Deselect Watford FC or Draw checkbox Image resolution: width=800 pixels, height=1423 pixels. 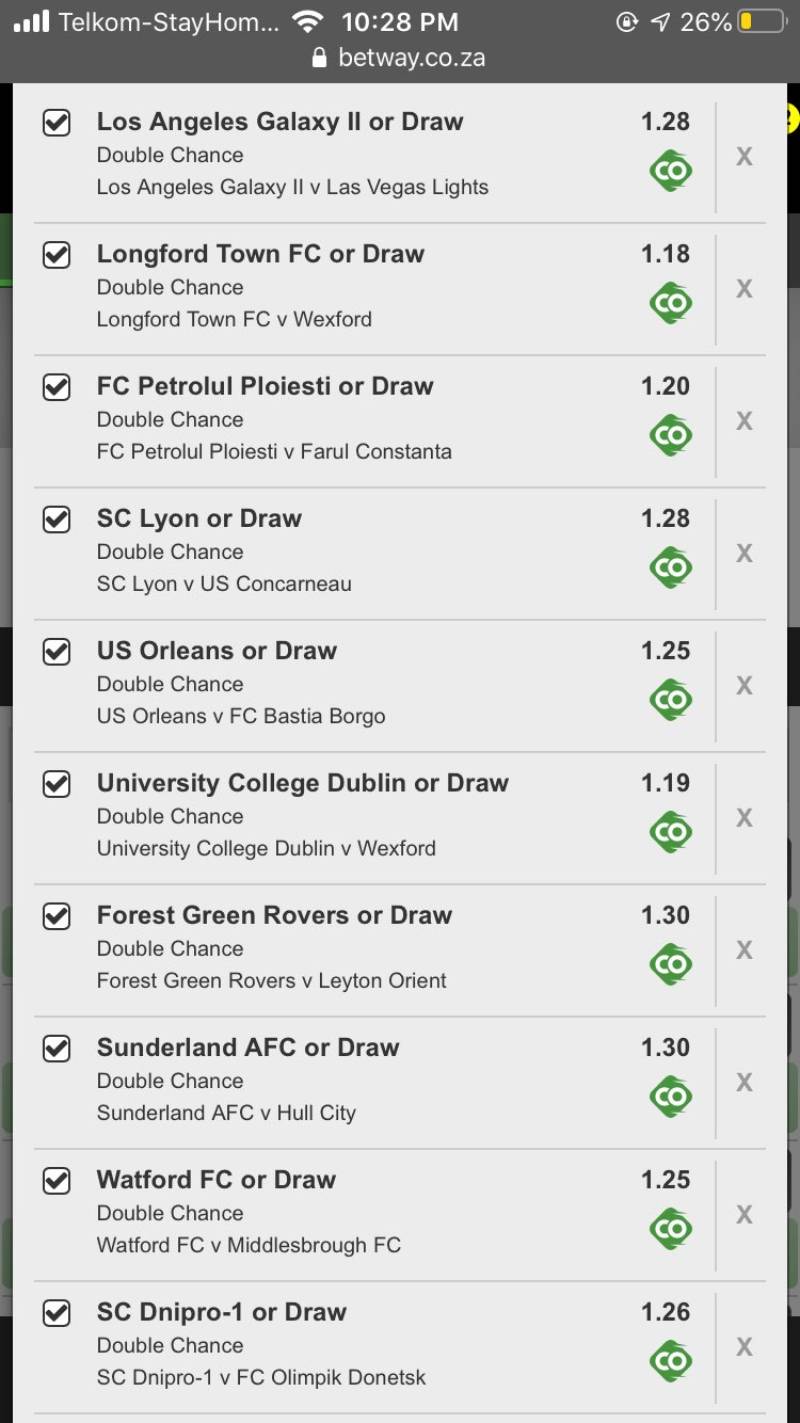57,1181
